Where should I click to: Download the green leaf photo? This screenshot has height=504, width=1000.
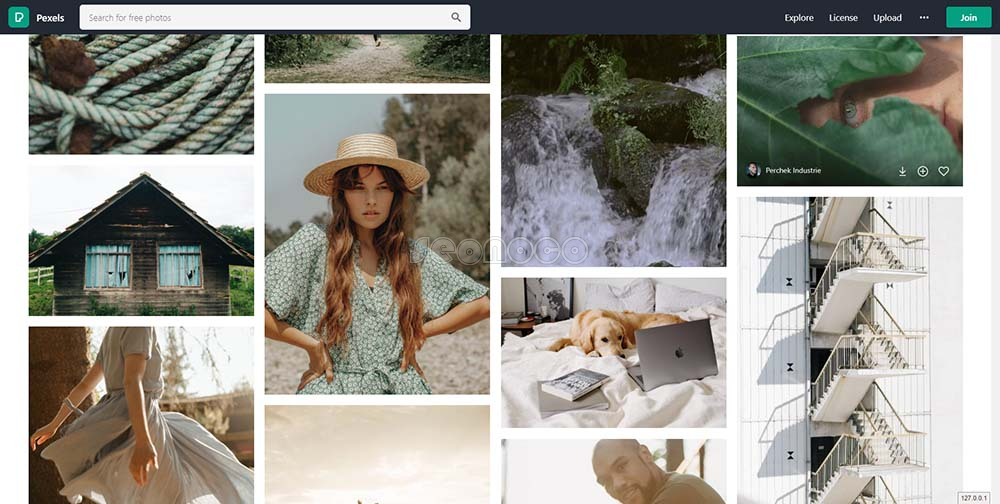tap(902, 171)
